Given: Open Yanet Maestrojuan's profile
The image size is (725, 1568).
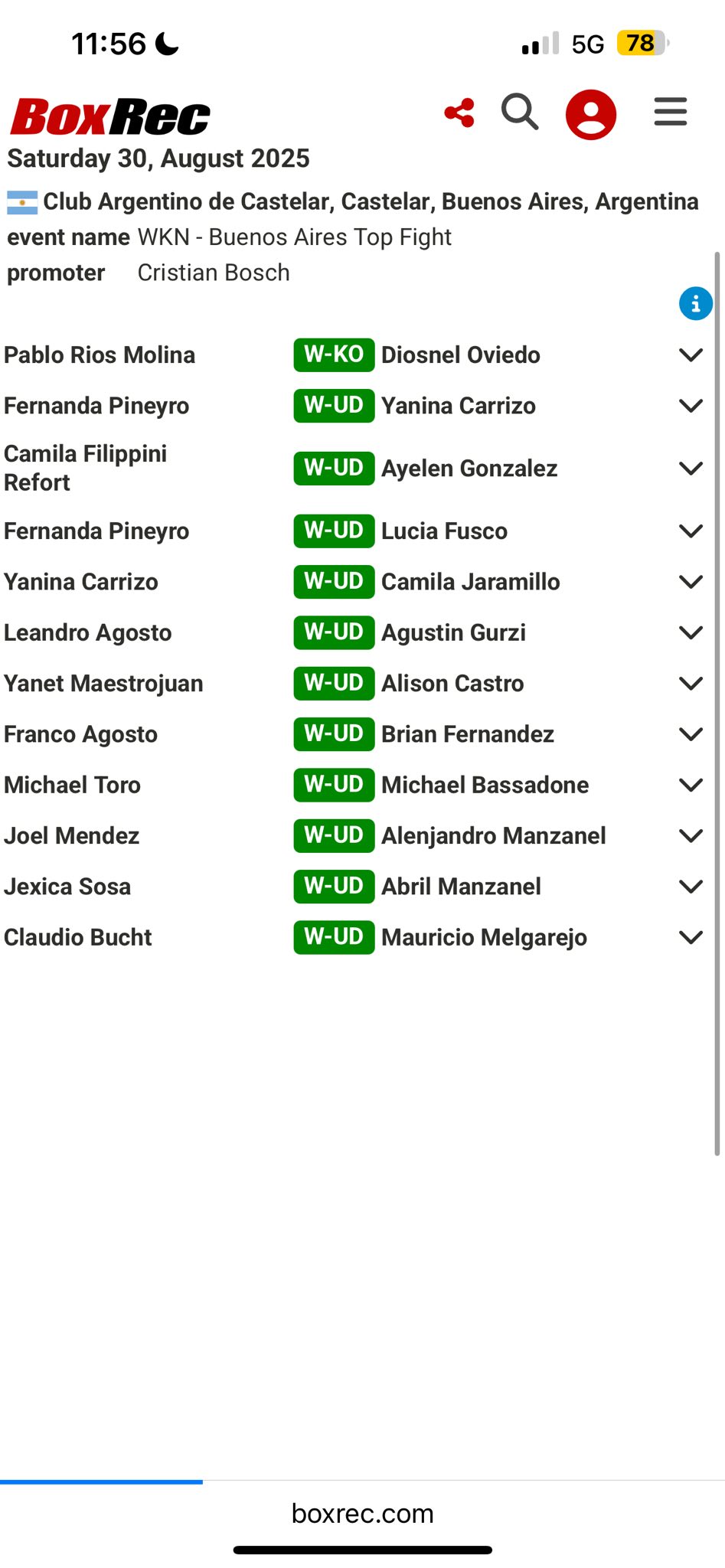Looking at the screenshot, I should coord(103,684).
